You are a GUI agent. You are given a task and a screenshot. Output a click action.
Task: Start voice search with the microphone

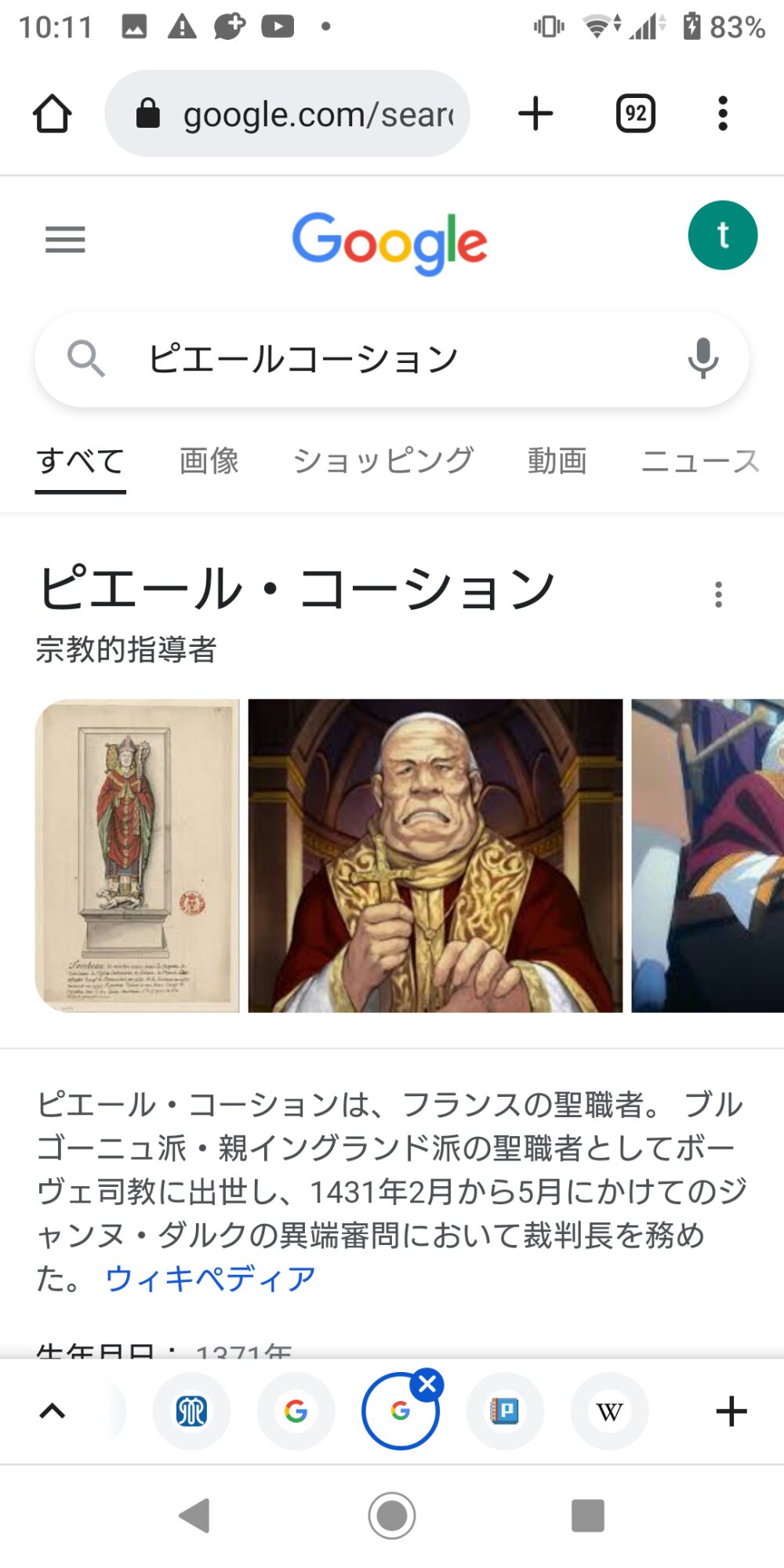[x=702, y=359]
